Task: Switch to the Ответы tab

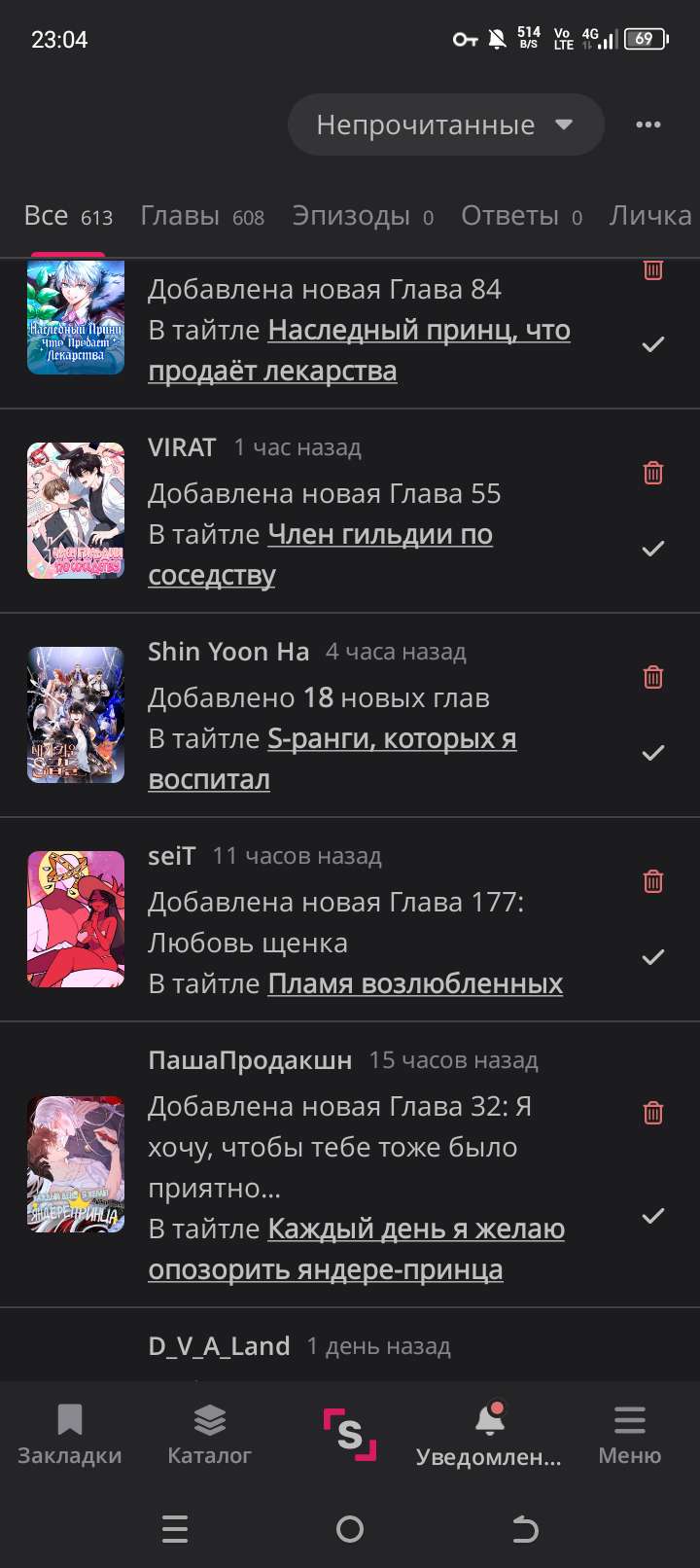Action: pos(521,216)
